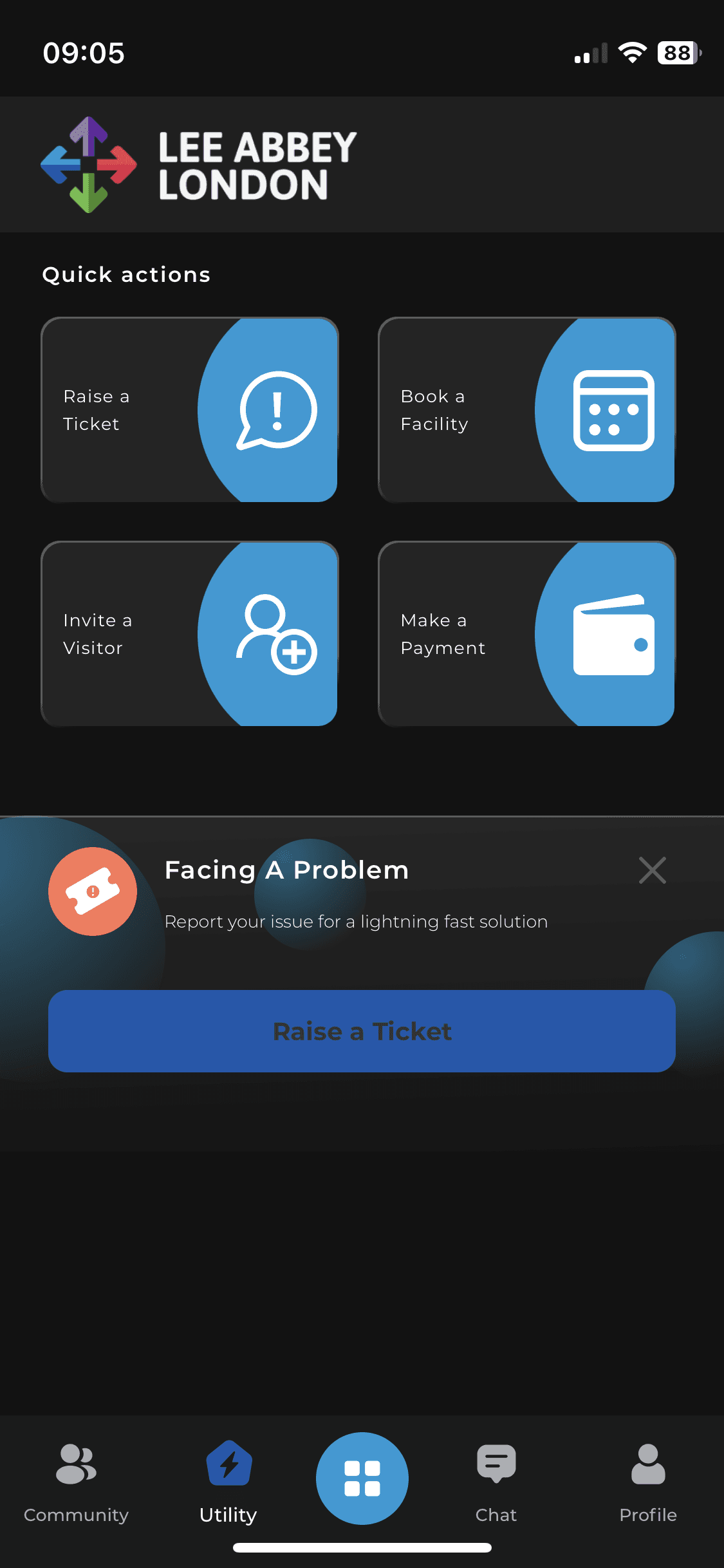Screen dimensions: 724x1568
Task: Dismiss the Facing A Problem banner
Action: click(x=652, y=870)
